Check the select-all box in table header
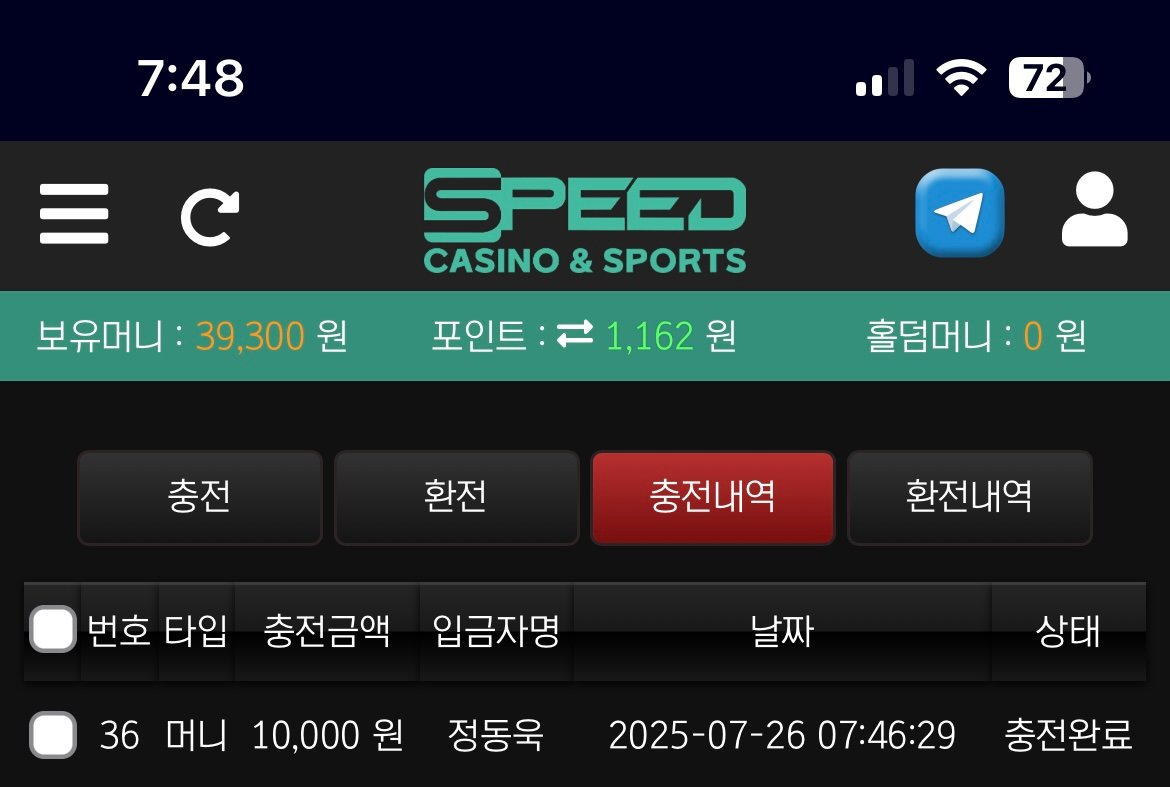The image size is (1170, 787). (x=53, y=629)
